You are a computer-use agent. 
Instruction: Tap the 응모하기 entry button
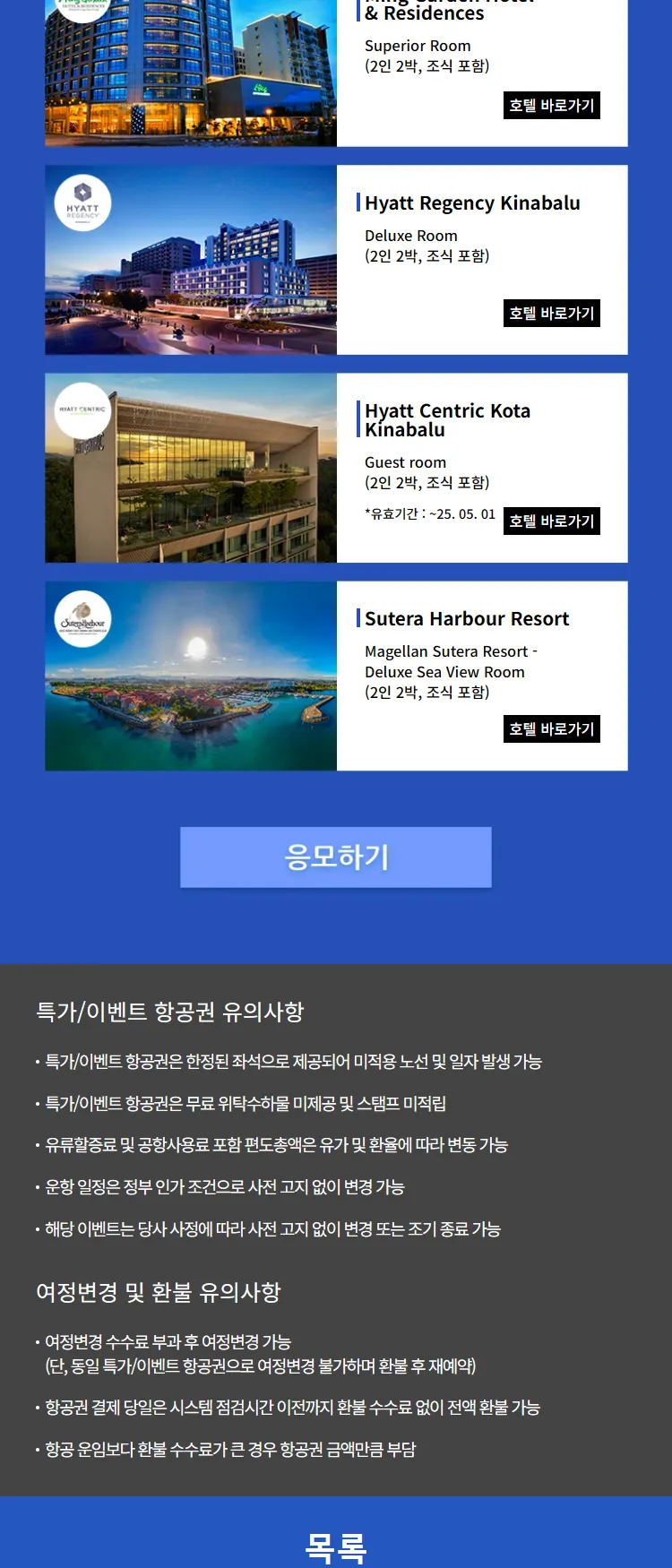[x=336, y=857]
